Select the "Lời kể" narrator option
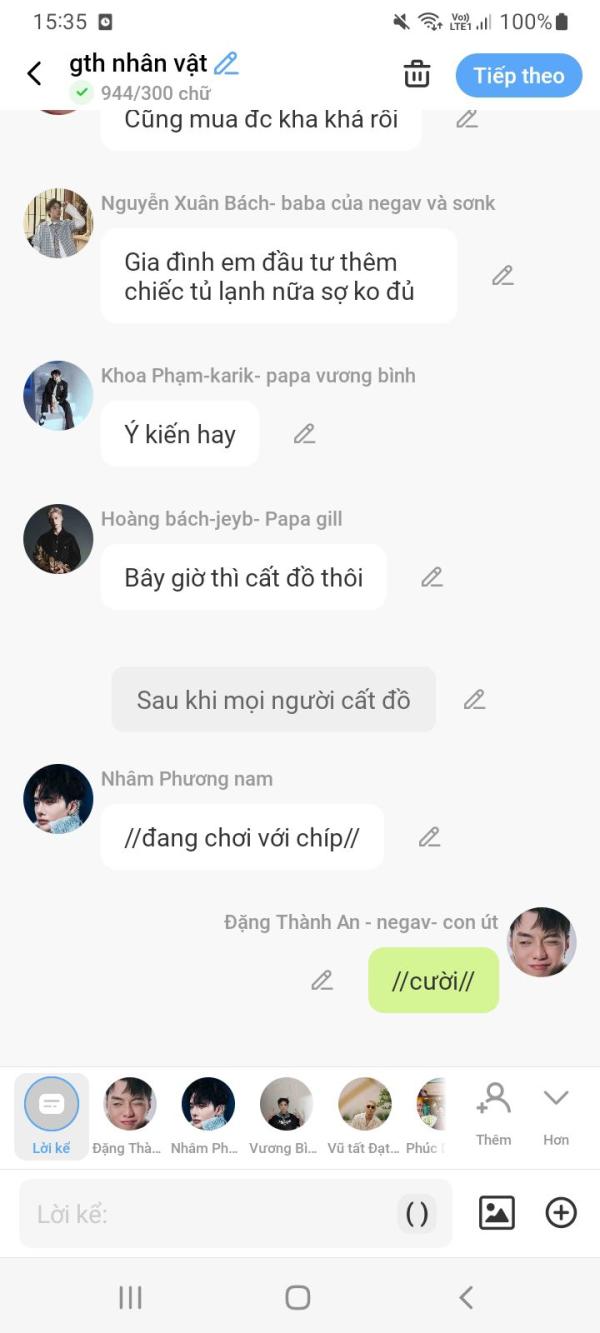 [51, 1115]
